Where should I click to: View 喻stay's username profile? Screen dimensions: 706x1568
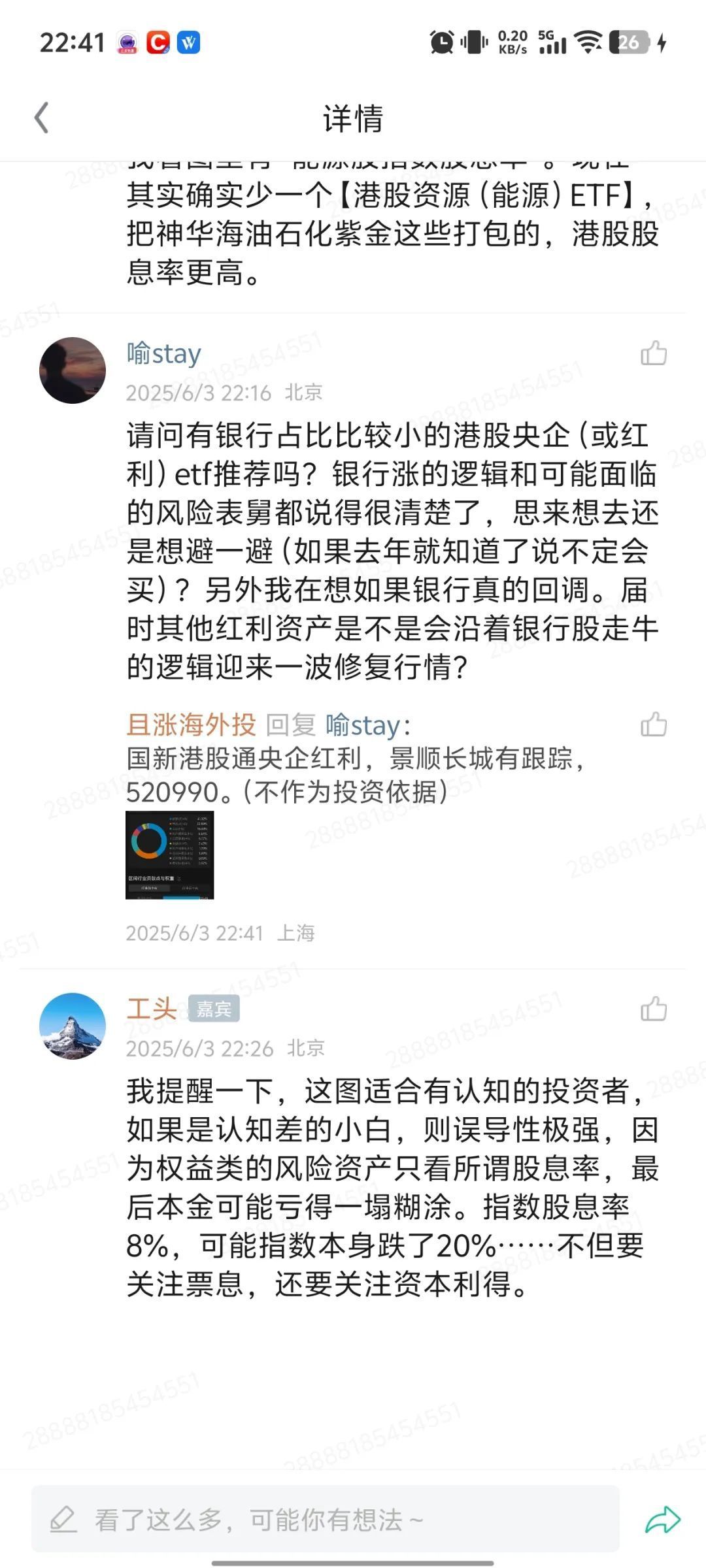[163, 353]
